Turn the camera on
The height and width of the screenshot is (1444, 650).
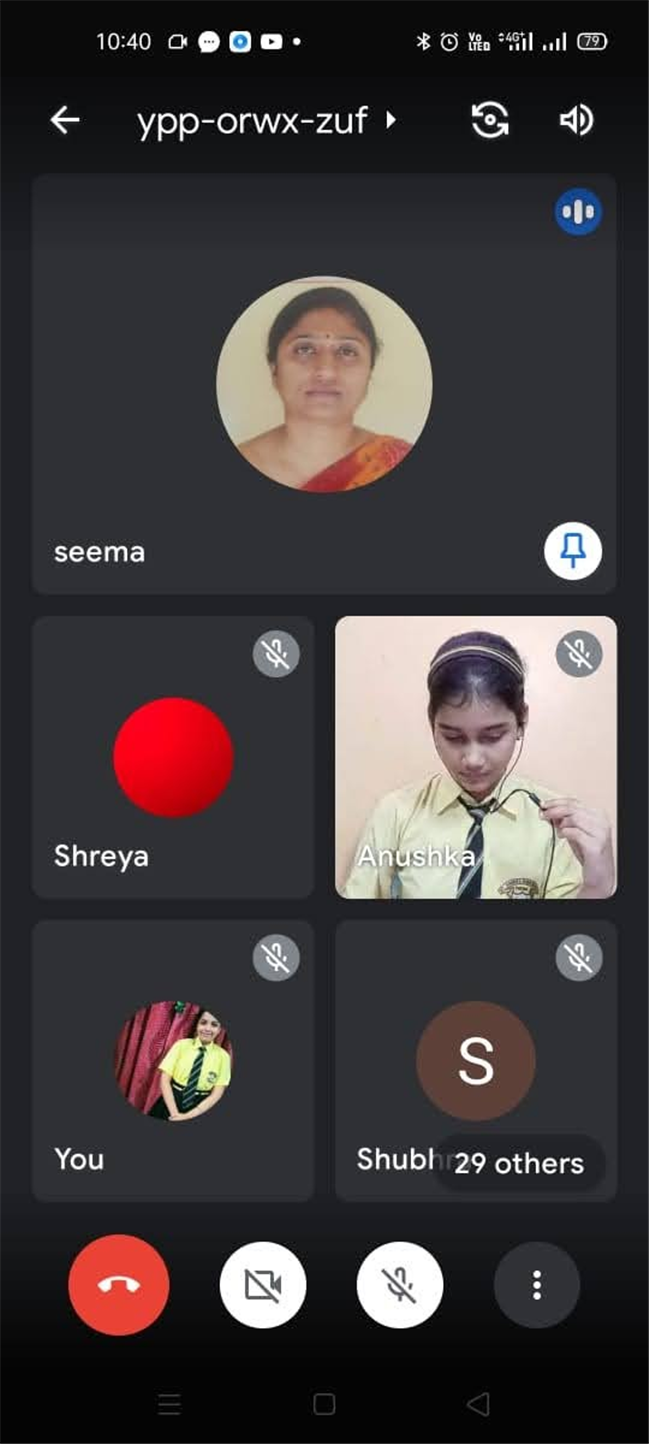pos(263,1285)
